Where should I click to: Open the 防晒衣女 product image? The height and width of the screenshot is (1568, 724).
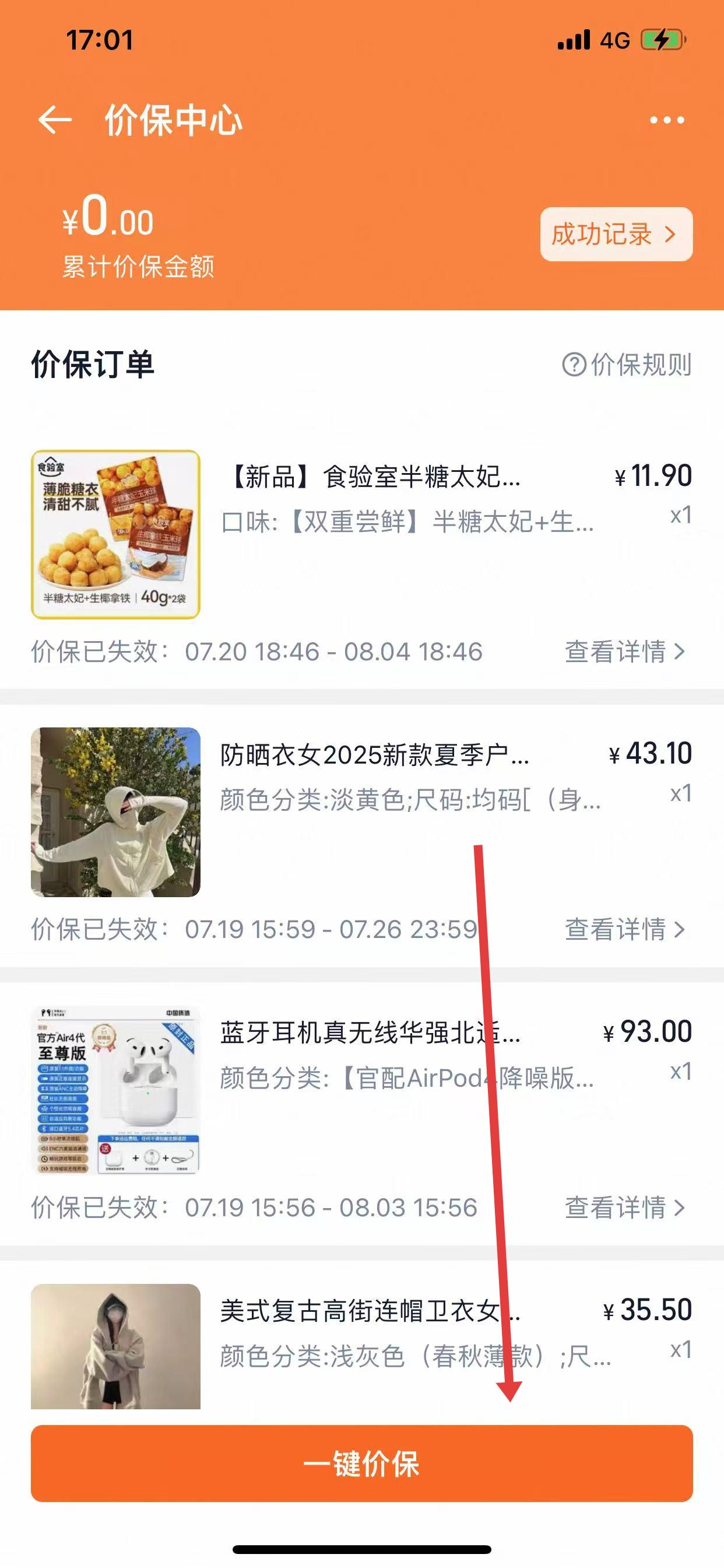115,812
